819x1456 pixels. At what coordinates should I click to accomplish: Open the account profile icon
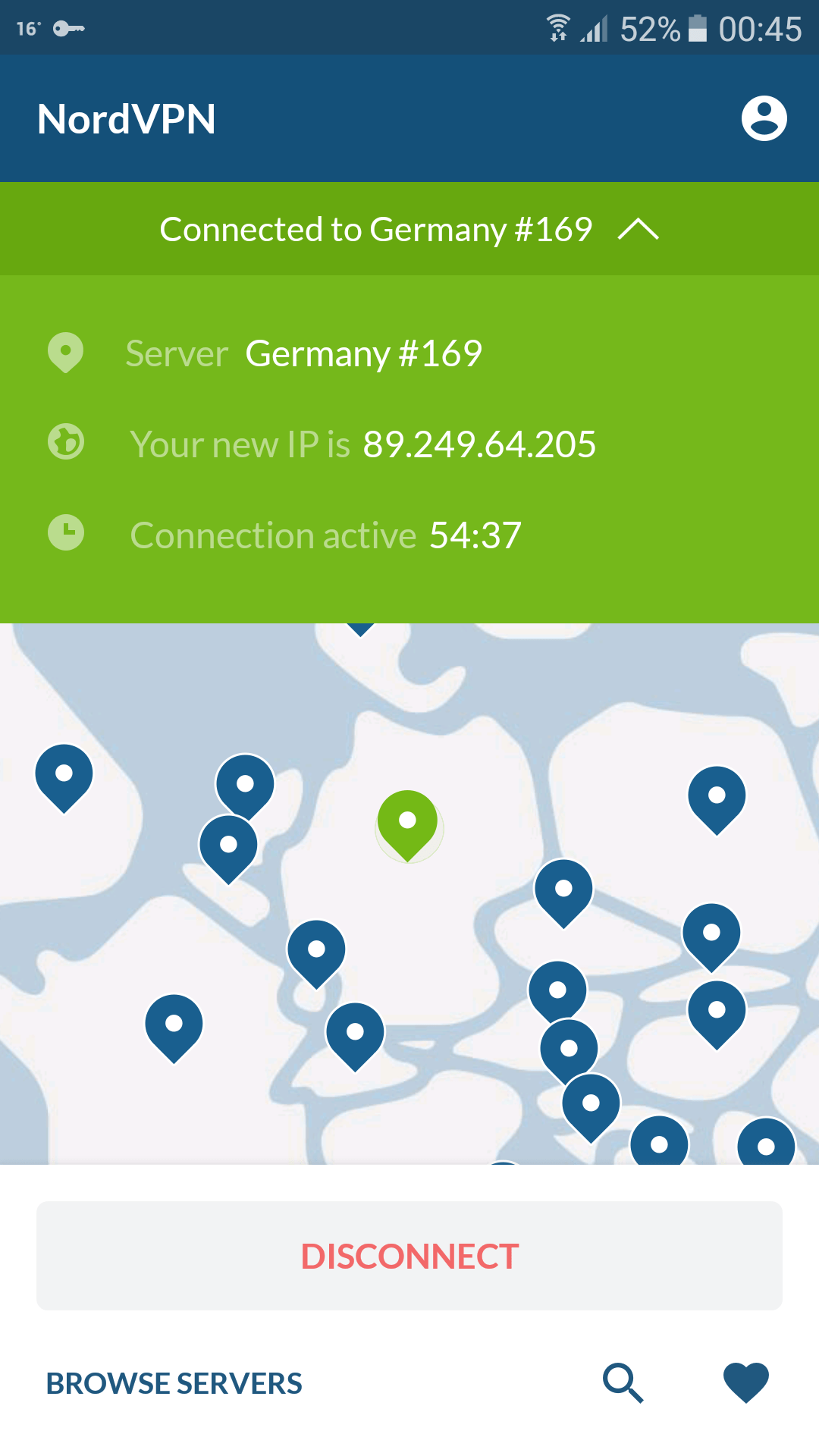pyautogui.click(x=766, y=118)
